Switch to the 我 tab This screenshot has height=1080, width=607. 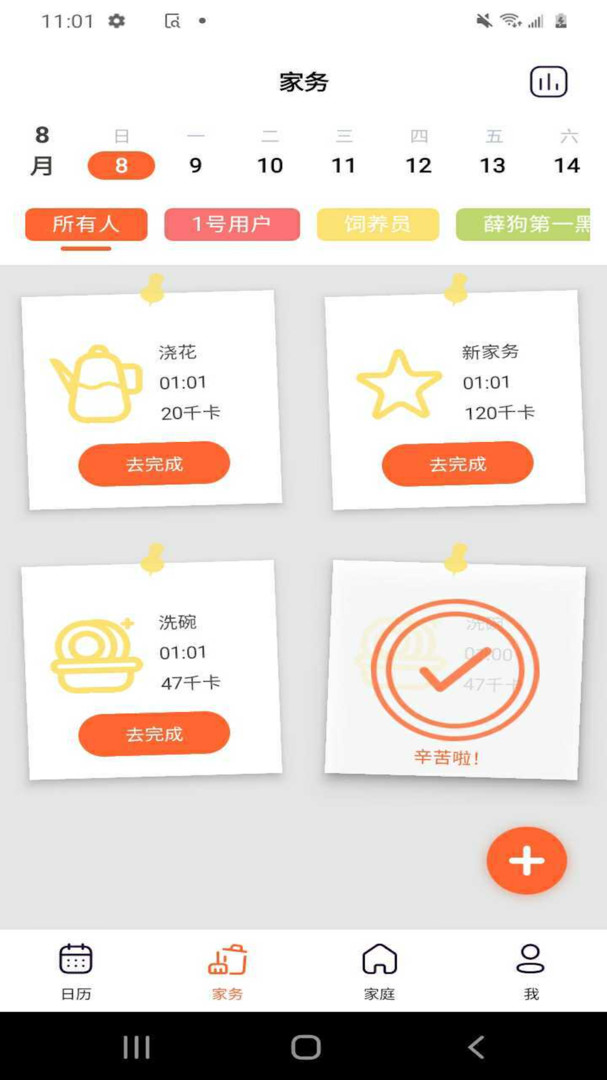tap(531, 972)
